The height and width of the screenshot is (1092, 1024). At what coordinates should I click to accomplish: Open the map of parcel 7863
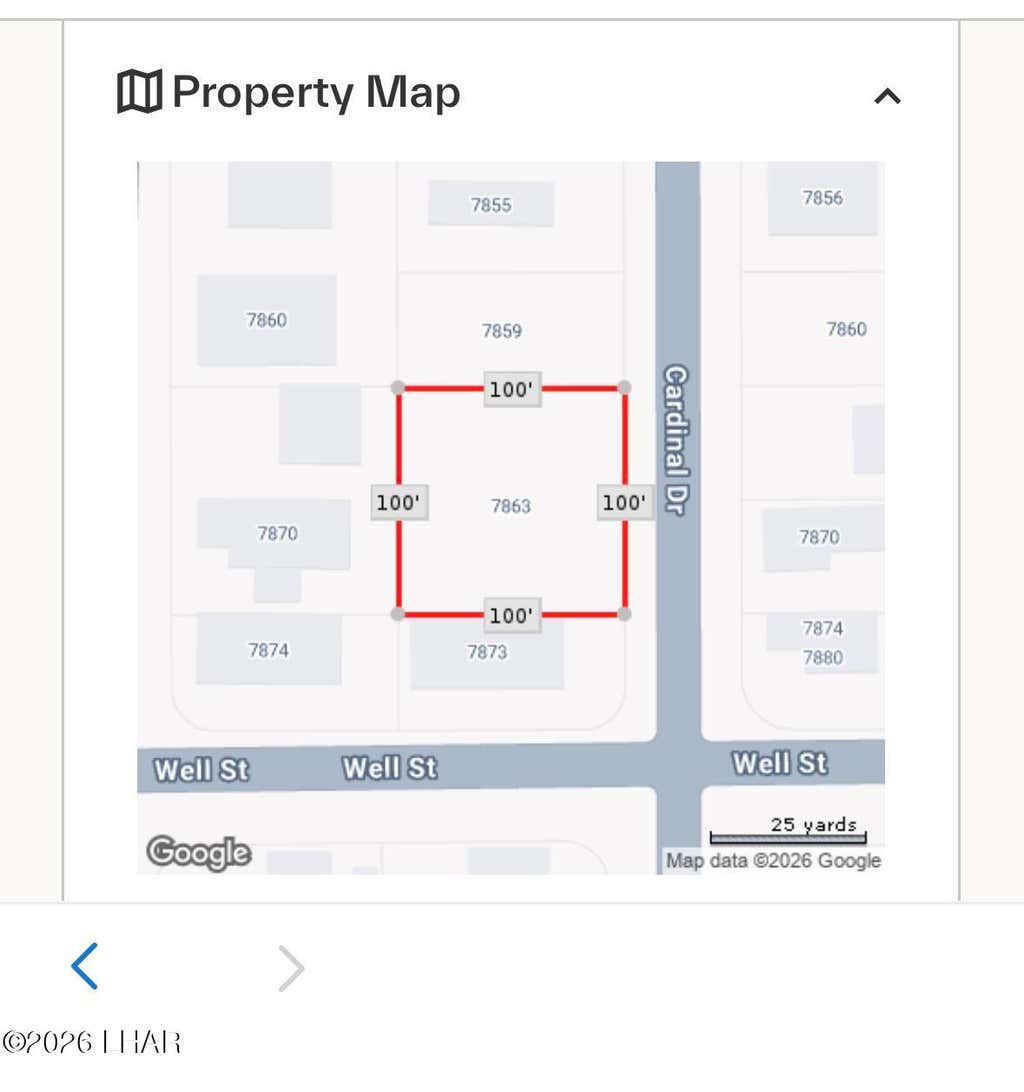tap(511, 517)
